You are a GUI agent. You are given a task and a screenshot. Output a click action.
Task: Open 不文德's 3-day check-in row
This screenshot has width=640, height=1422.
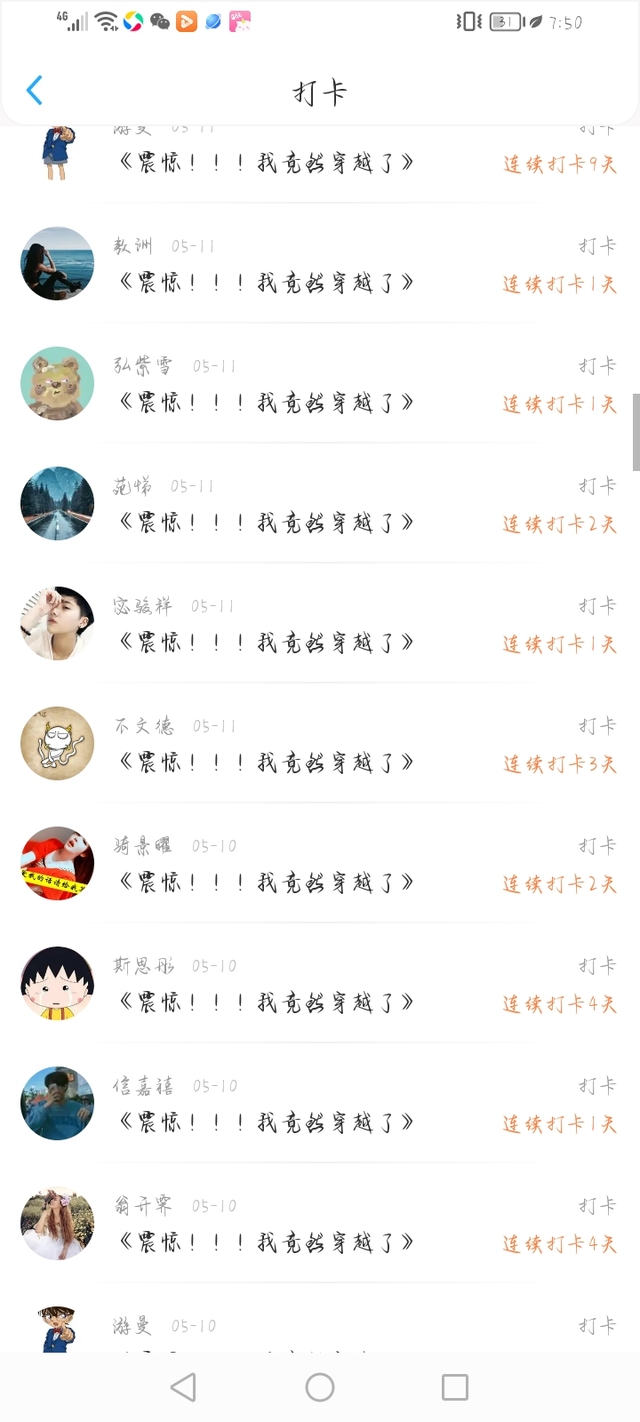pyautogui.click(x=320, y=745)
